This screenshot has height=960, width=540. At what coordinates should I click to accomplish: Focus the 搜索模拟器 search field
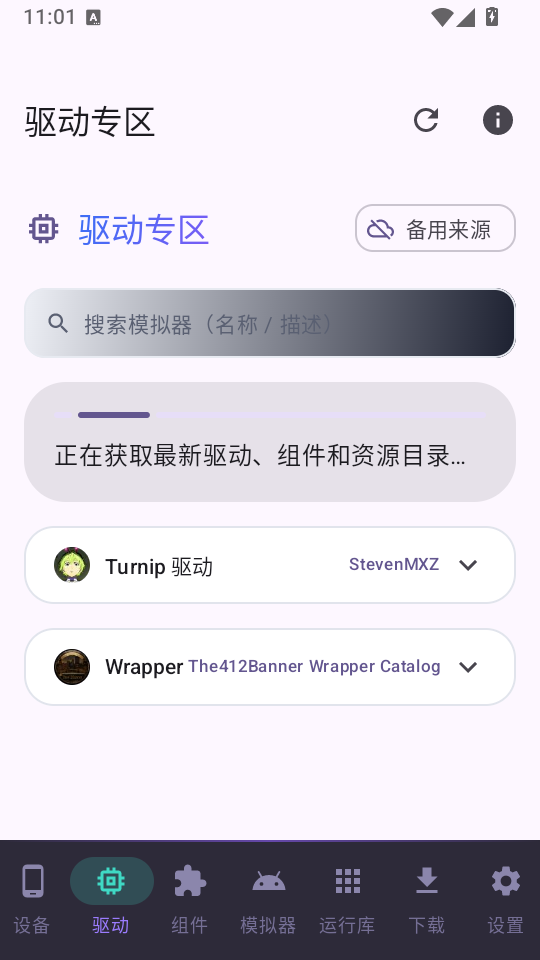tap(269, 323)
